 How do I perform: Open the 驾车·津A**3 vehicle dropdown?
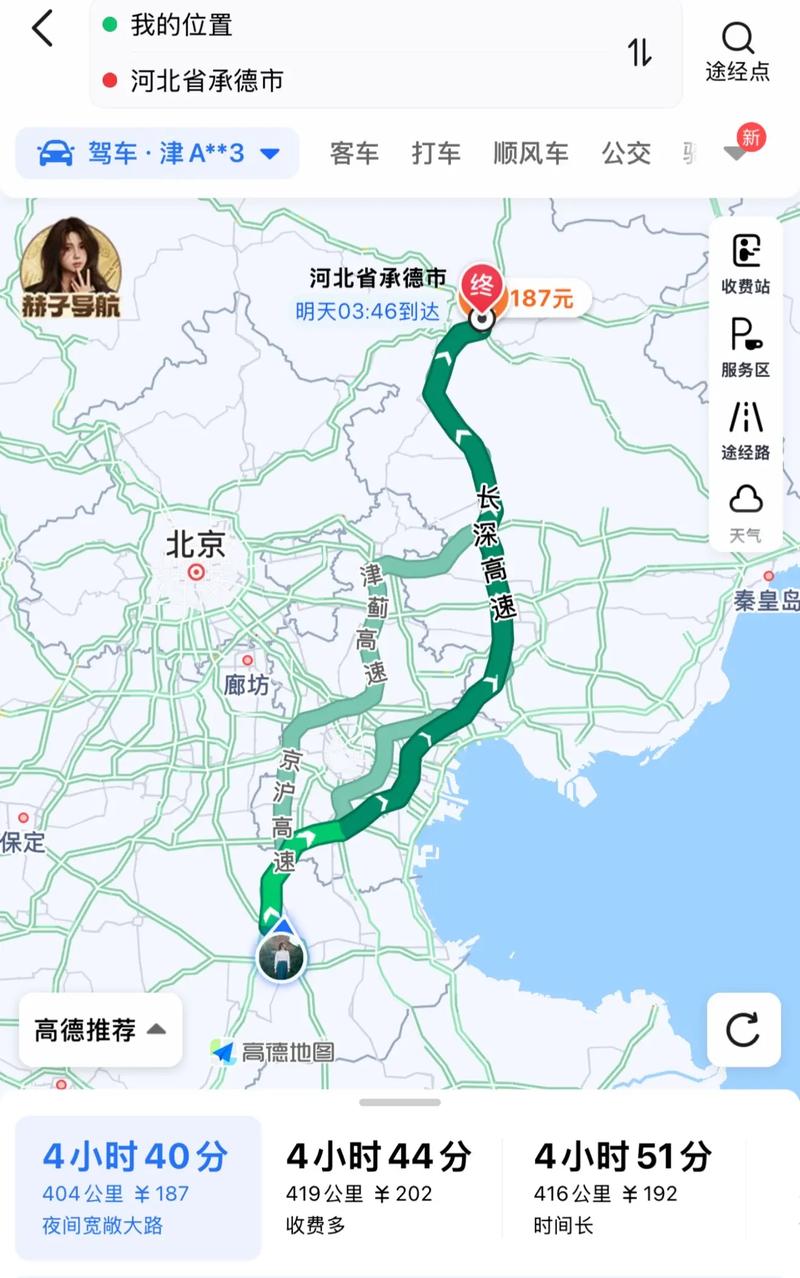click(155, 151)
